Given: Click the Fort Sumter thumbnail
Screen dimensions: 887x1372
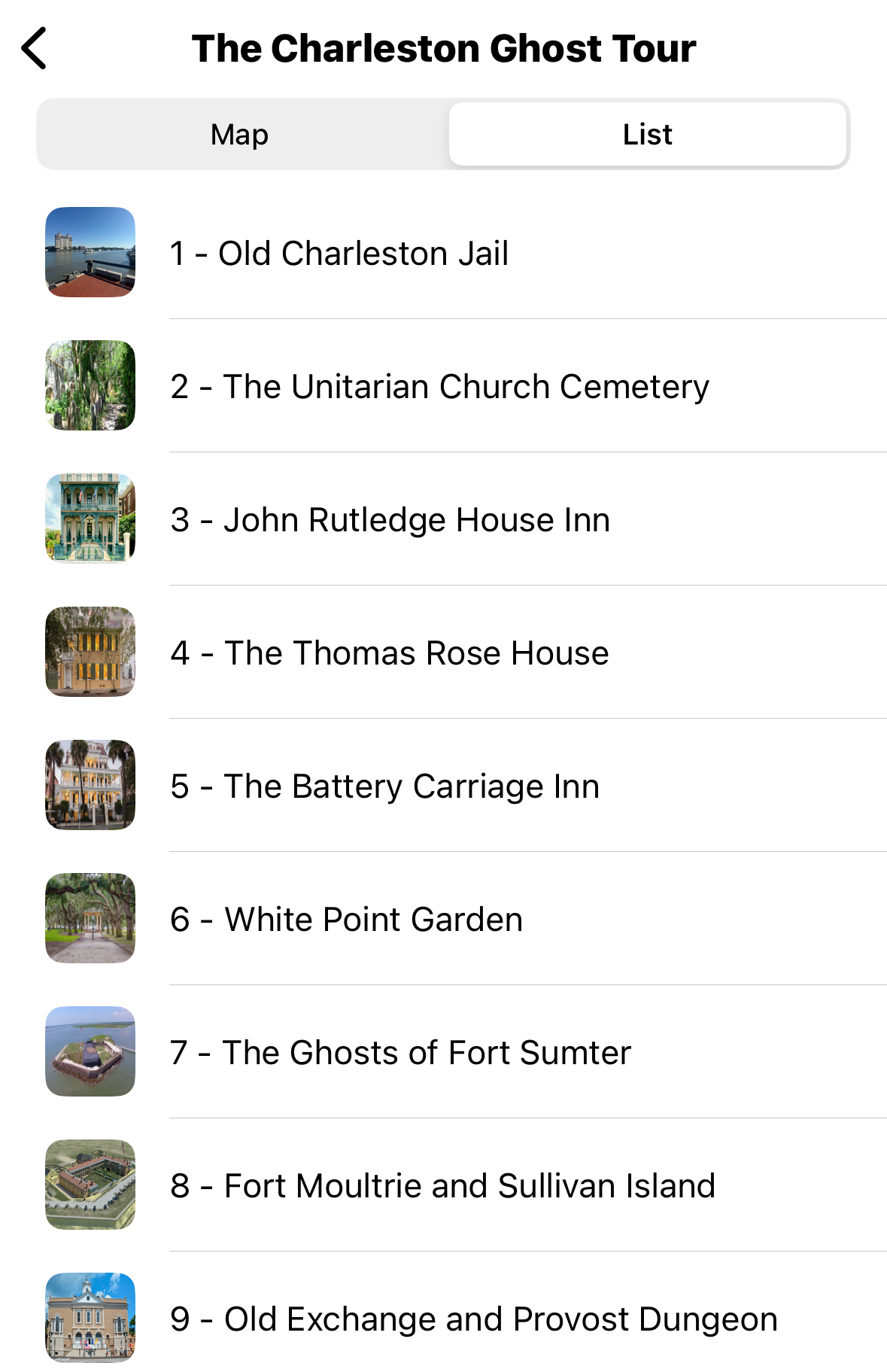Looking at the screenshot, I should click(x=90, y=1051).
